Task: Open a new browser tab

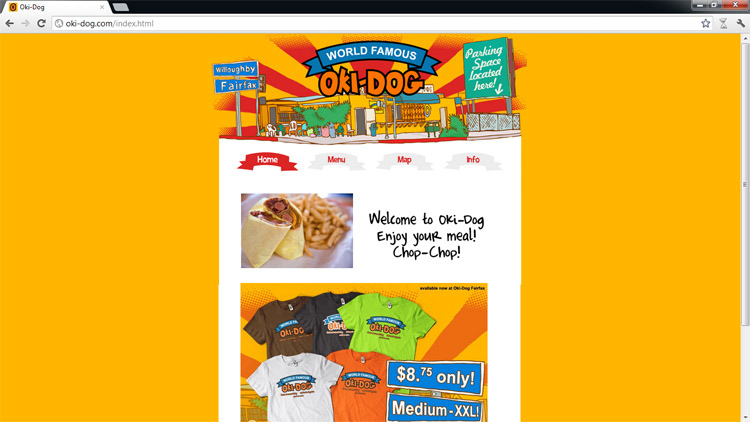Action: (x=120, y=7)
